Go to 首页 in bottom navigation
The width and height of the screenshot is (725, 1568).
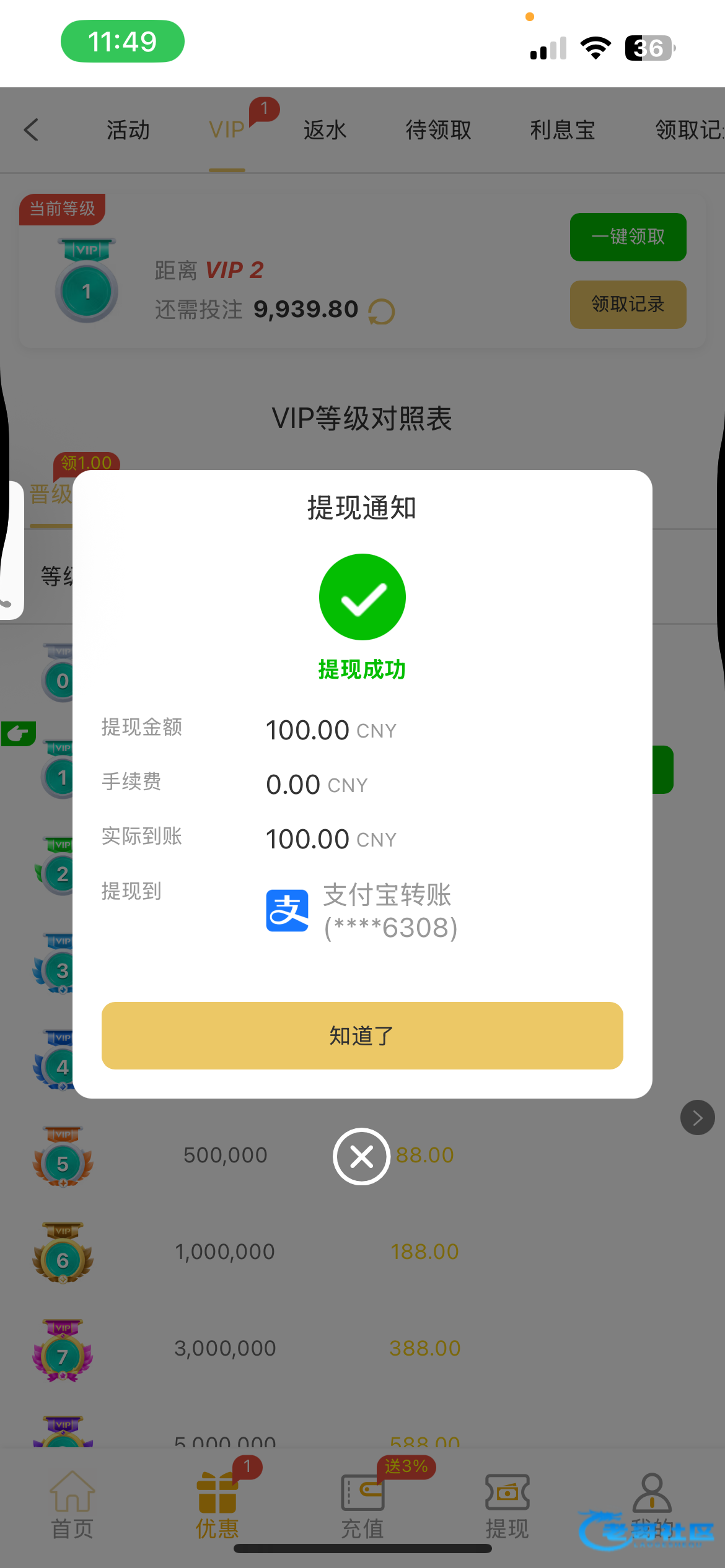(x=72, y=1505)
